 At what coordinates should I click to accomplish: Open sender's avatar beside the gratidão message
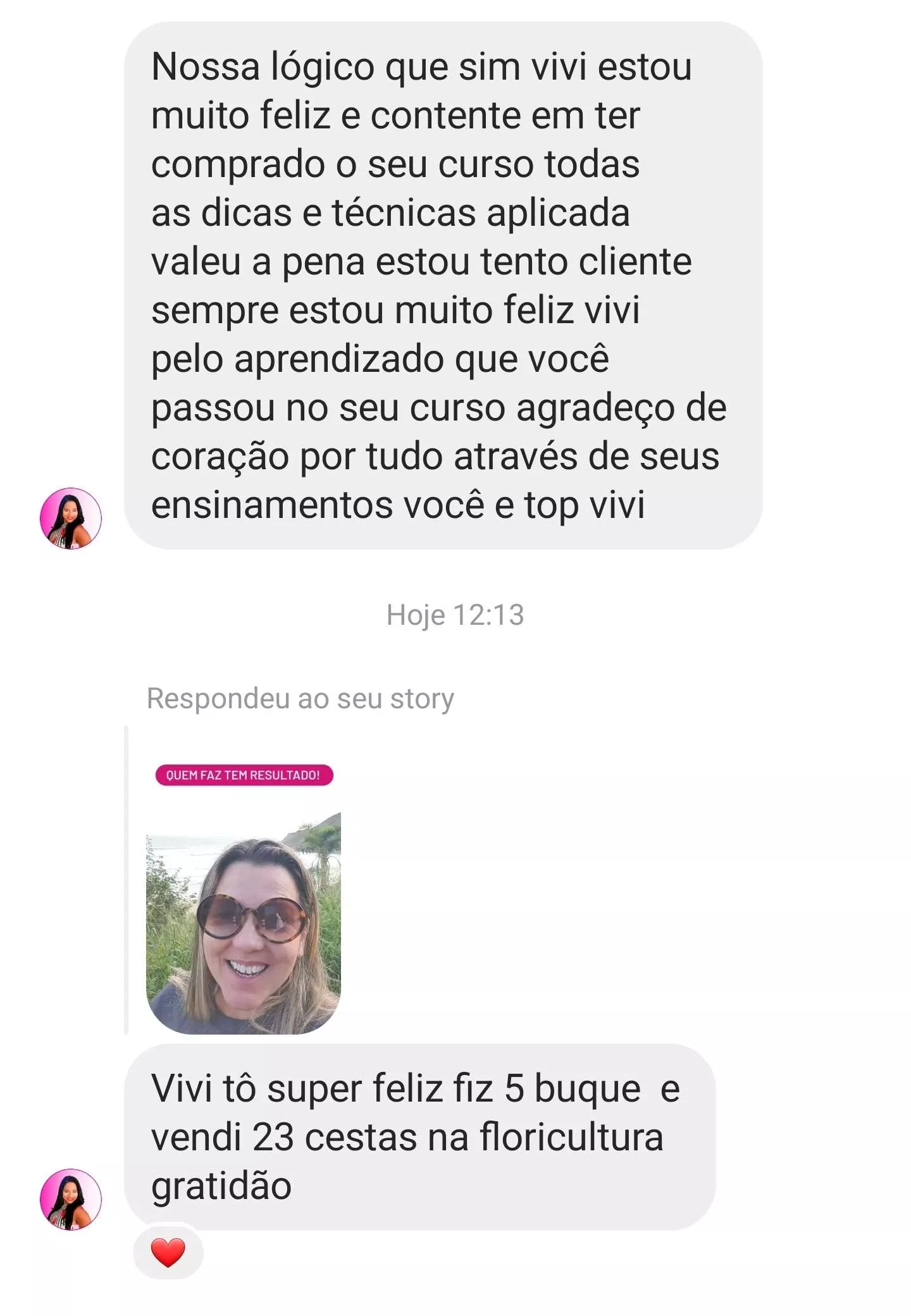[71, 1199]
